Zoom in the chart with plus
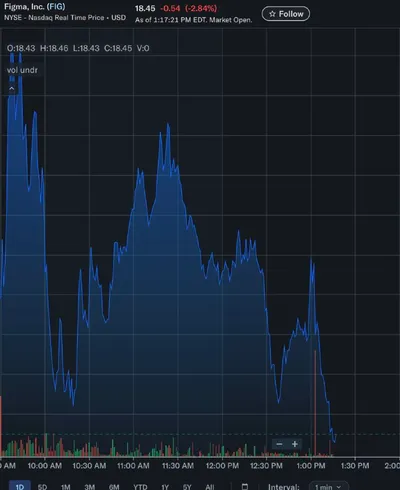400x490 pixels. point(295,444)
